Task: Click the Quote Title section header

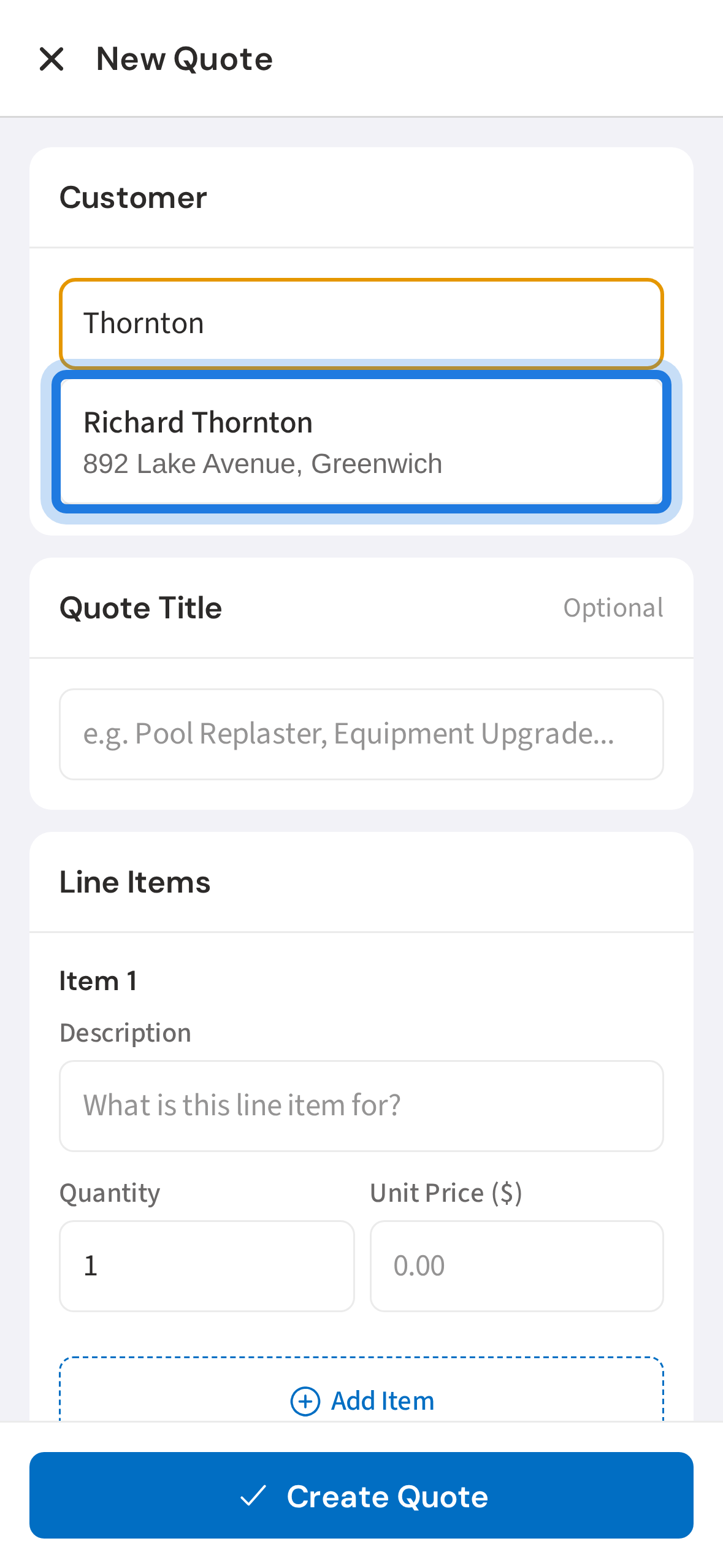Action: (141, 607)
